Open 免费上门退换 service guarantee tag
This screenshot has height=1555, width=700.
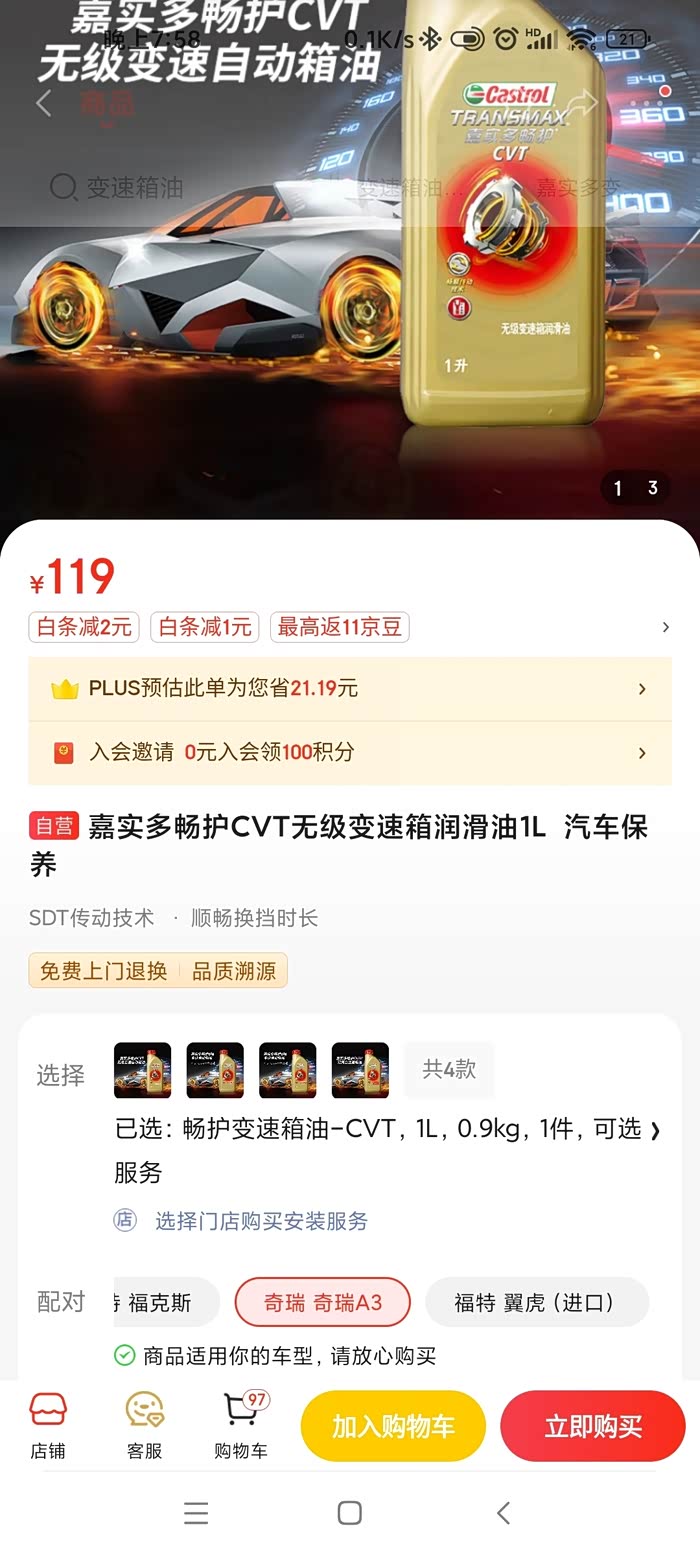(104, 971)
